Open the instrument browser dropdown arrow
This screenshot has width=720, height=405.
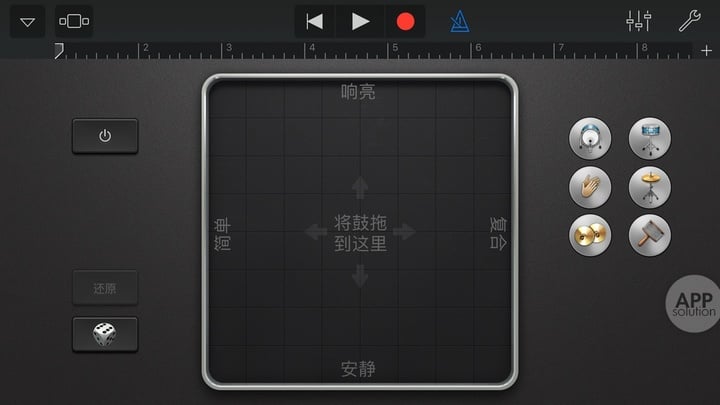click(27, 21)
